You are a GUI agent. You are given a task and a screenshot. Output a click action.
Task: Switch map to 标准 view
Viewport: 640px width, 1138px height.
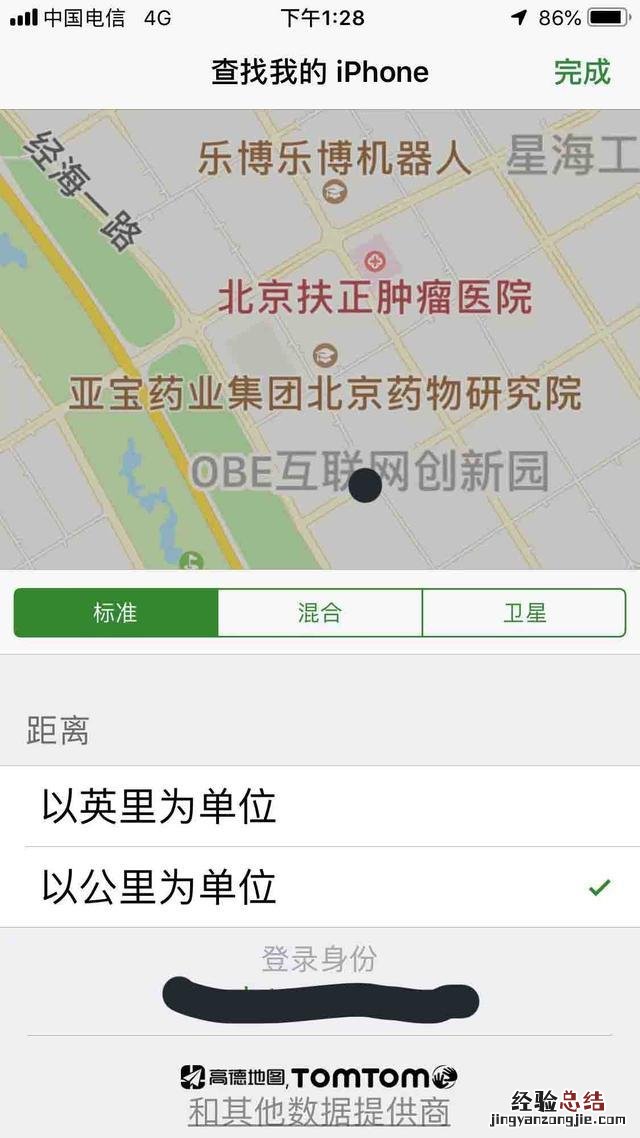116,613
